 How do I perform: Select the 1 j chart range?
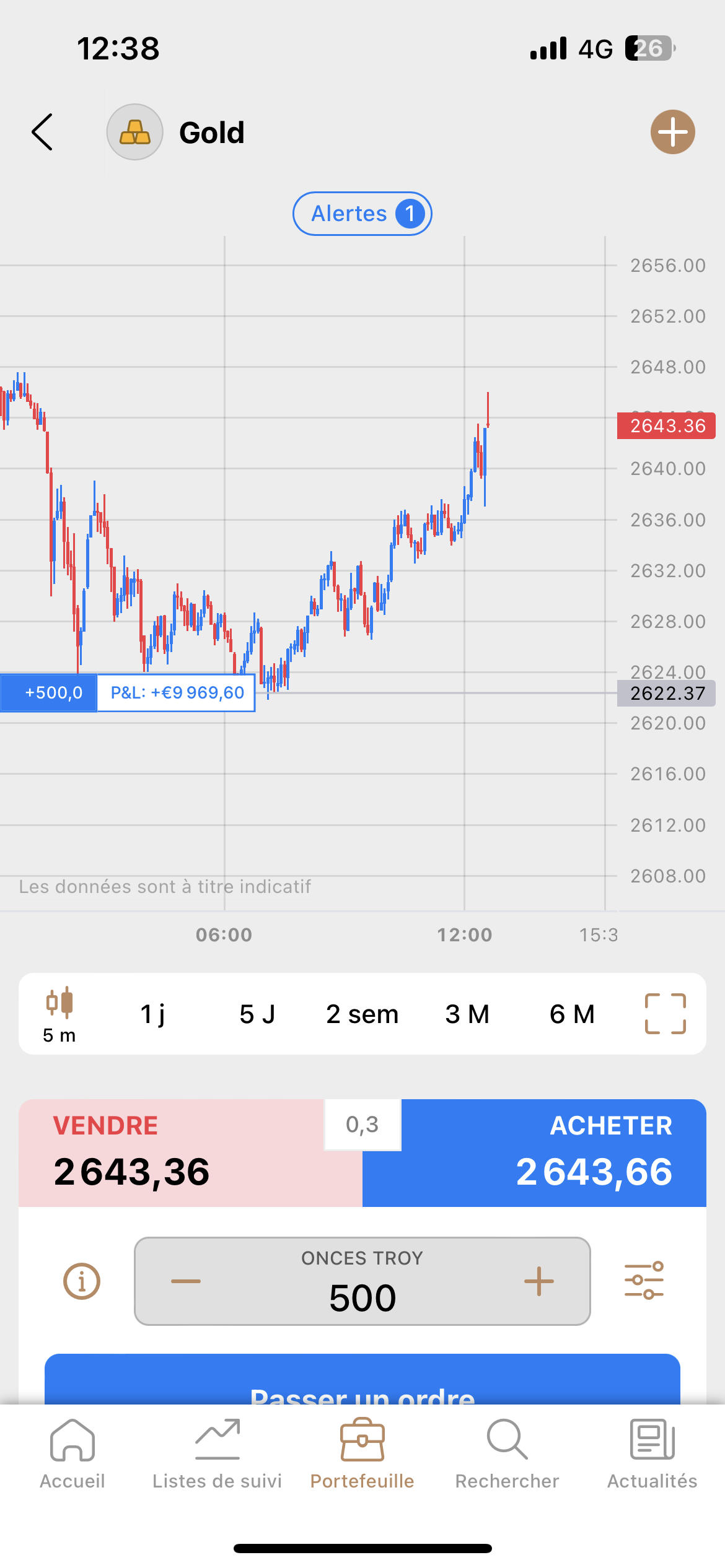pyautogui.click(x=152, y=1014)
